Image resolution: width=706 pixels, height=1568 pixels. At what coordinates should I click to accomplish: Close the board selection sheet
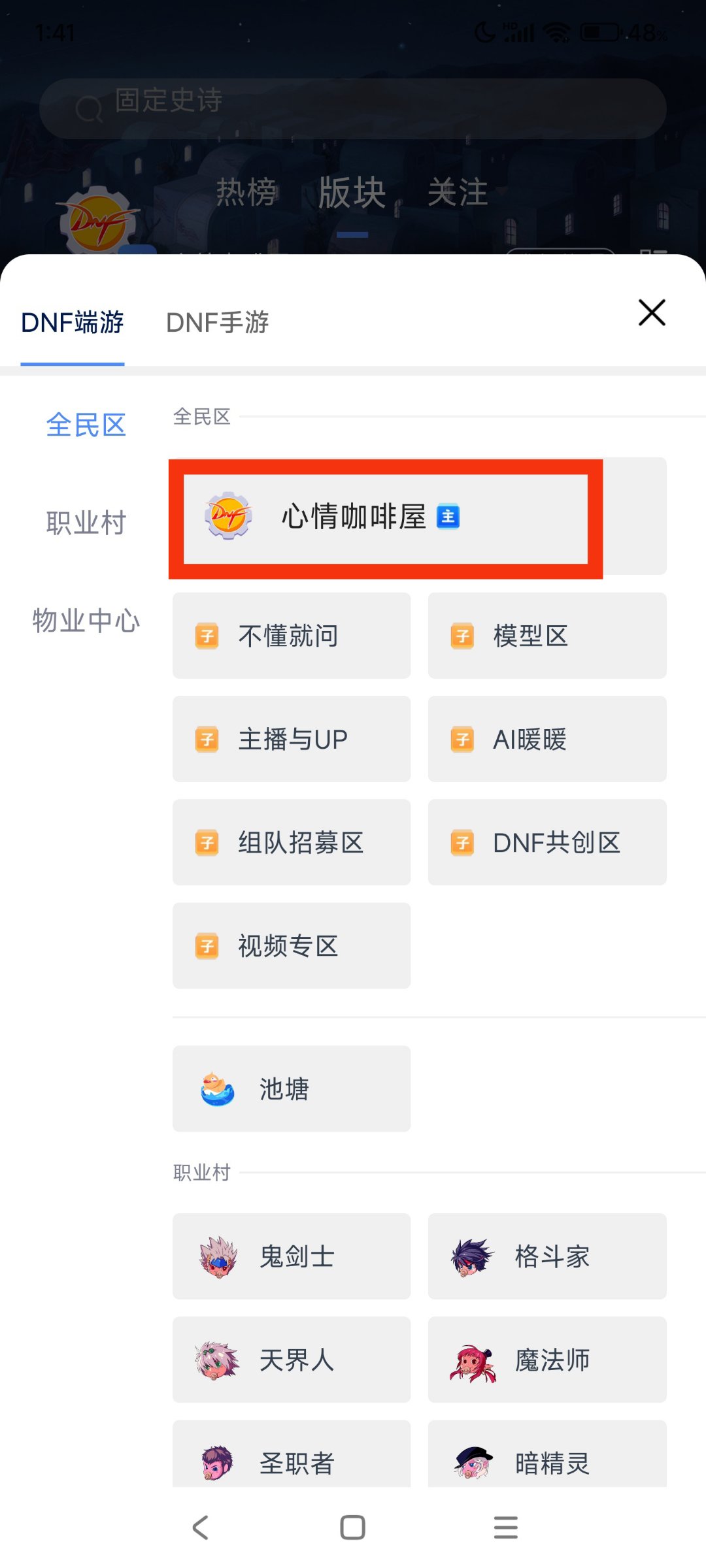pos(652,312)
